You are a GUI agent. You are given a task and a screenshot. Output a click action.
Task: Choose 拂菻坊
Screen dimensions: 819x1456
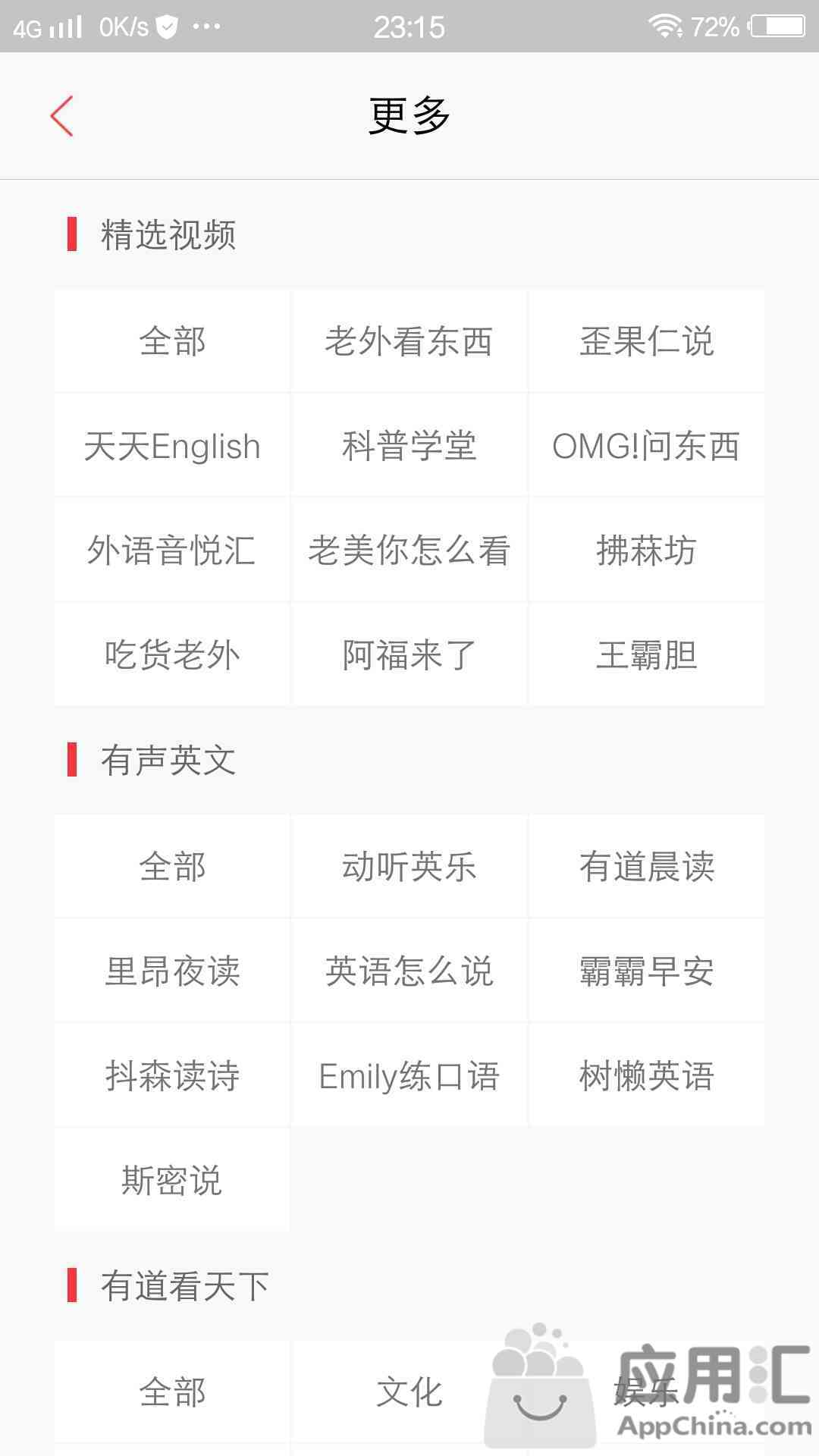tap(647, 550)
